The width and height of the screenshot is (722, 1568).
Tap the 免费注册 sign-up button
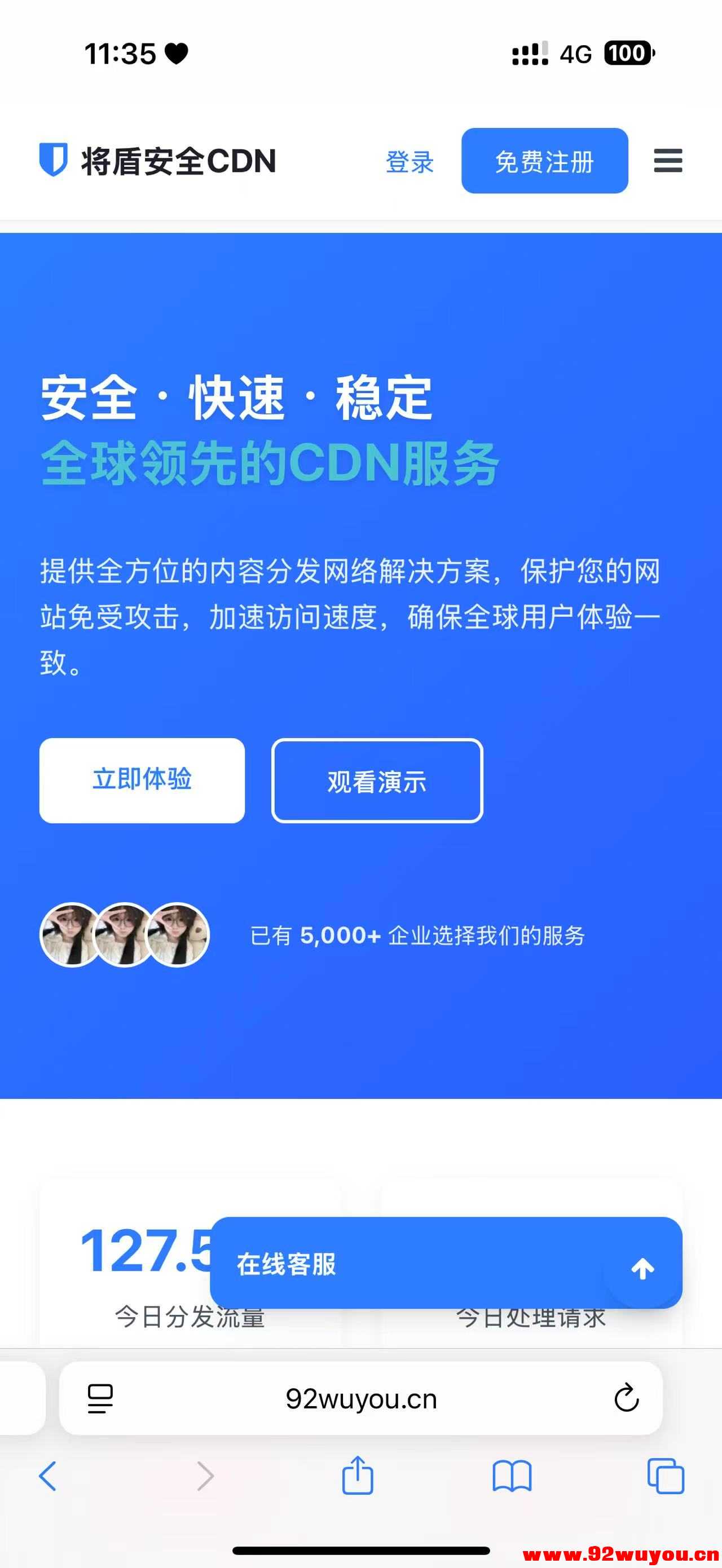click(544, 161)
